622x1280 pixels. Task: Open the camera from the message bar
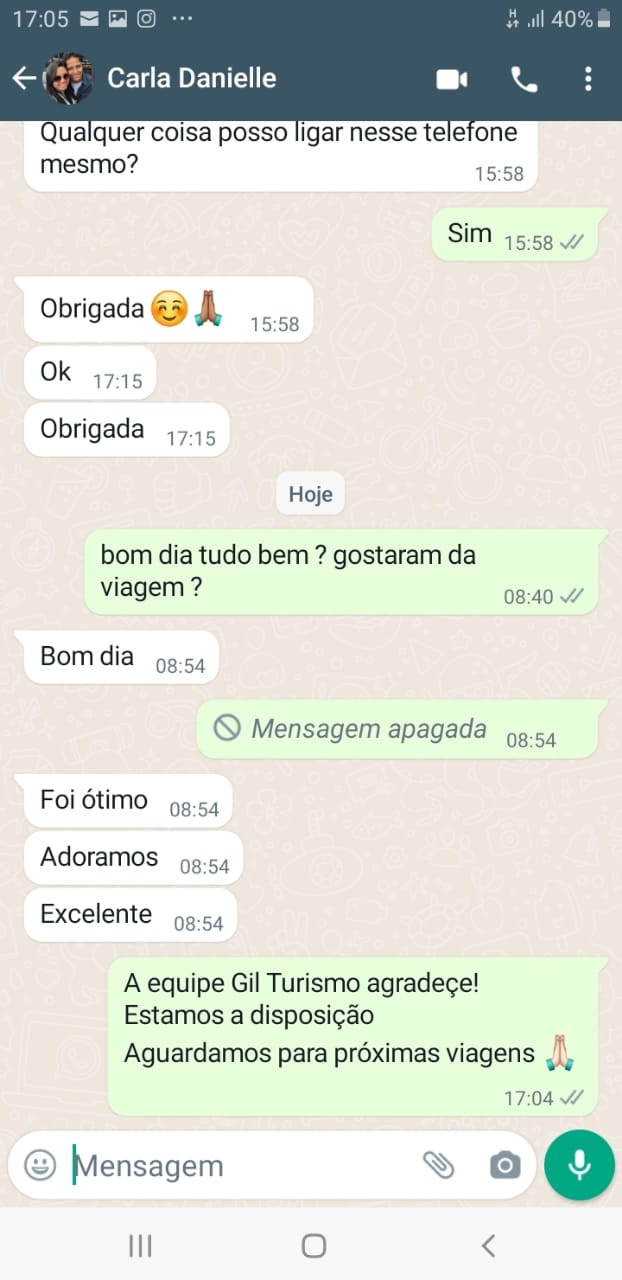click(505, 1165)
